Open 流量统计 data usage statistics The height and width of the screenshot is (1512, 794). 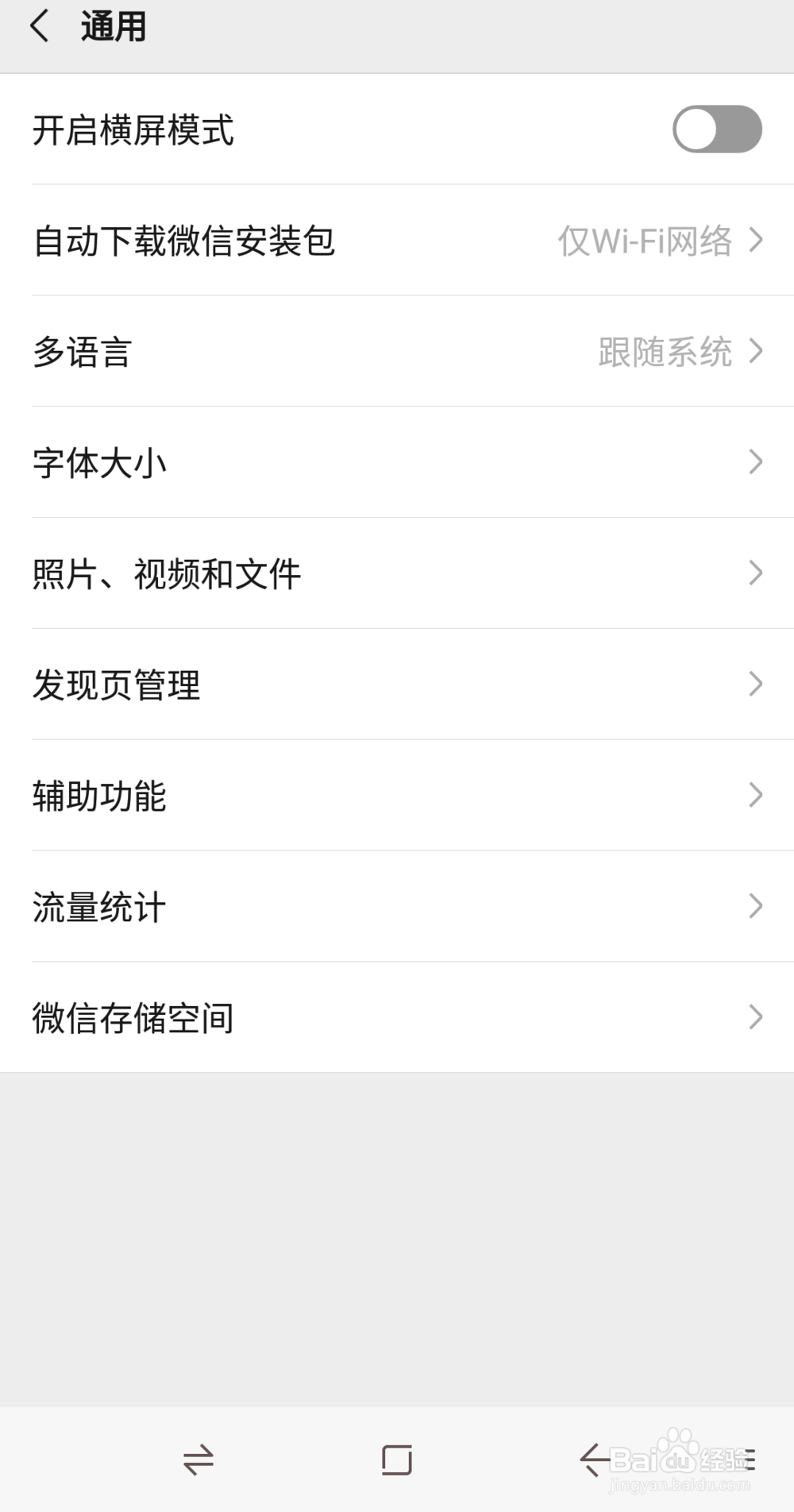point(397,905)
